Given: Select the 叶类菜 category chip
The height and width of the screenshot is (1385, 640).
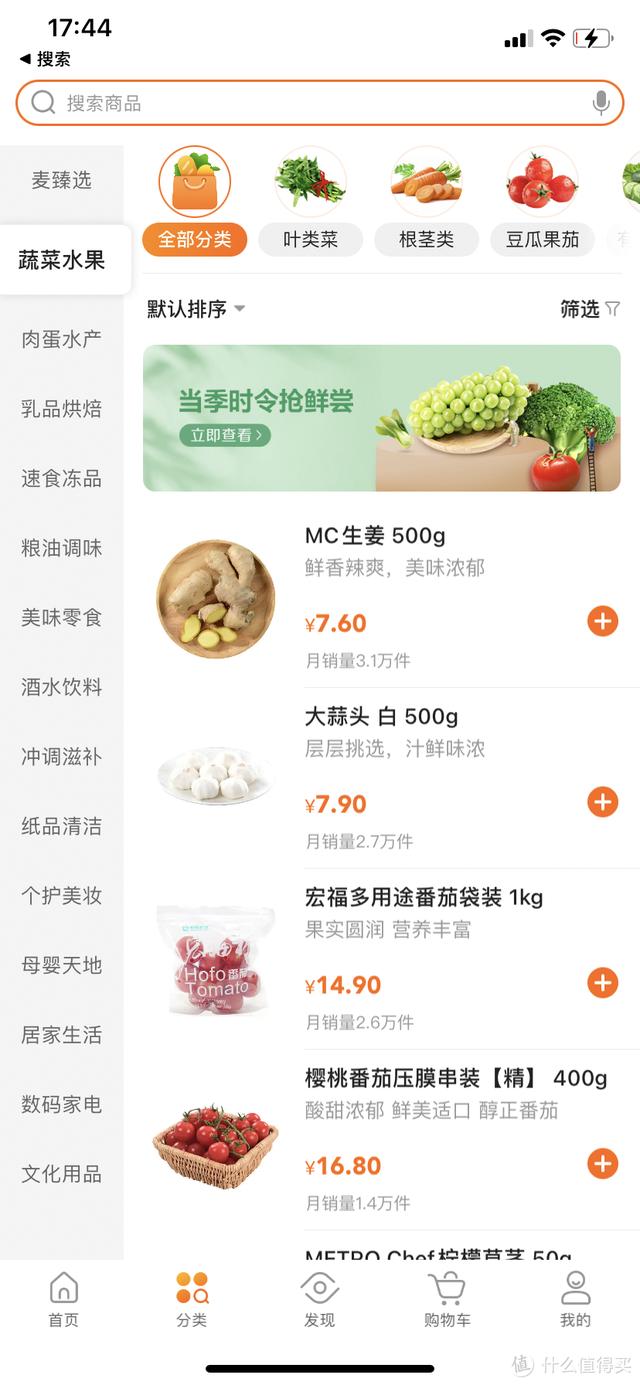Looking at the screenshot, I should coord(310,240).
